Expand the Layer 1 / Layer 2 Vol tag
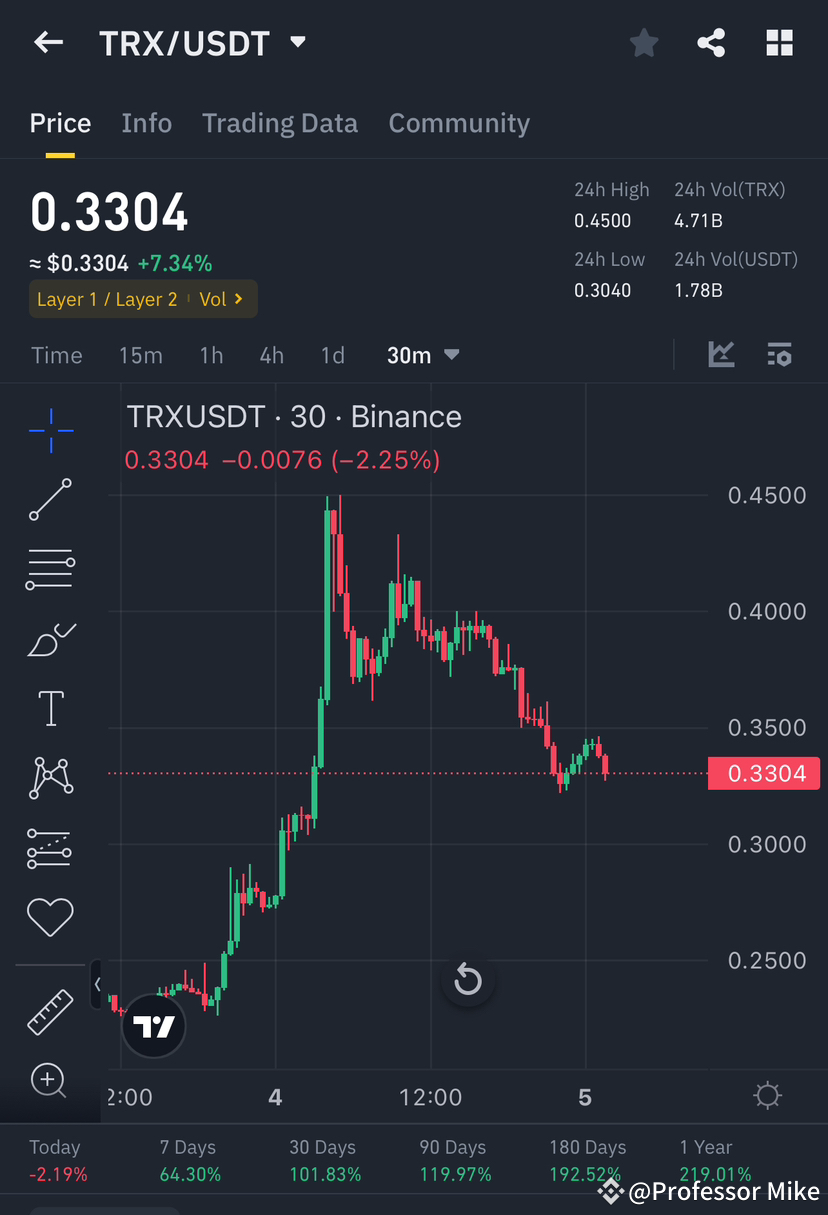This screenshot has height=1215, width=828. 143,299
